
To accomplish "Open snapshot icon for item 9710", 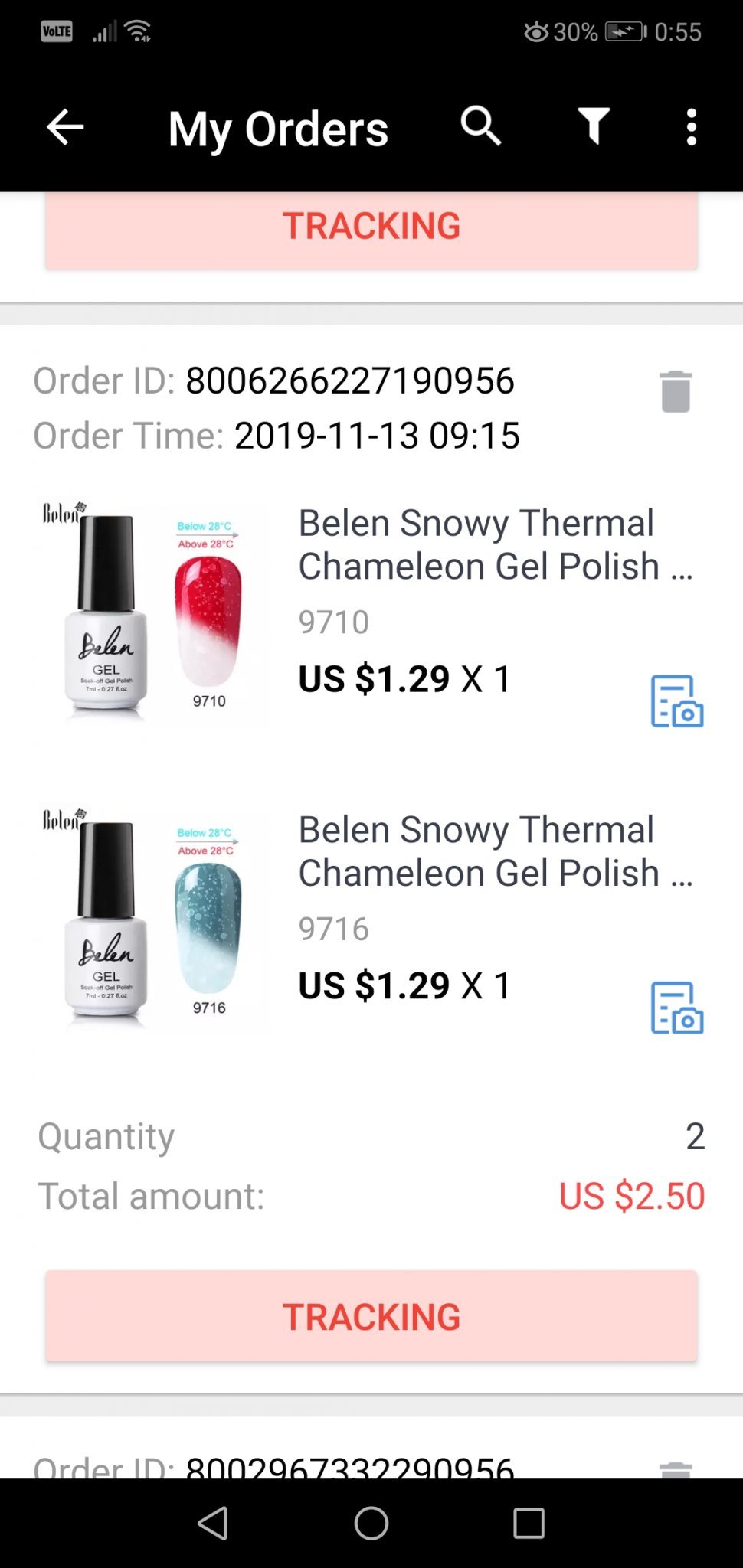I will [676, 701].
